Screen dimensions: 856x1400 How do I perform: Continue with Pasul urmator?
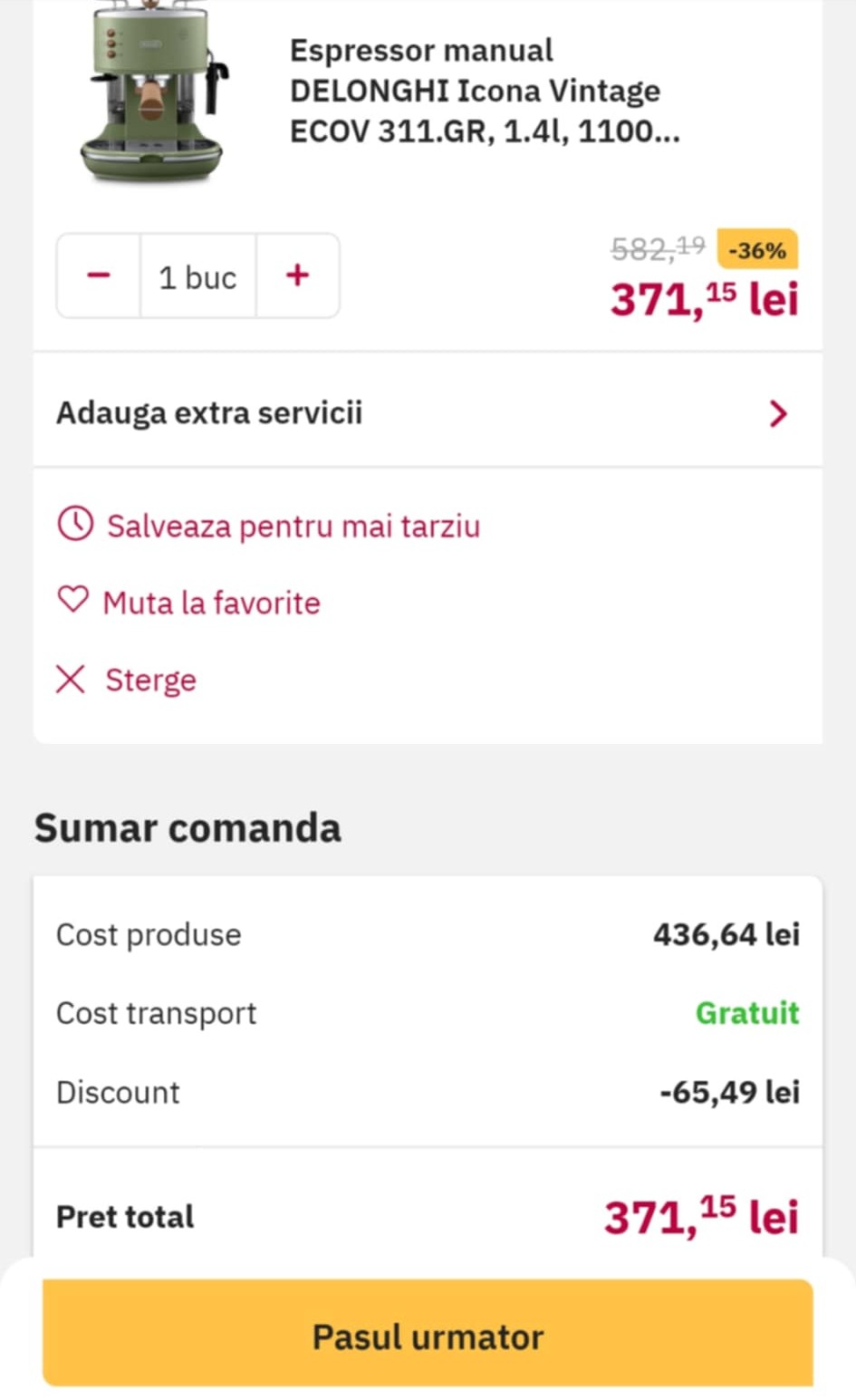click(x=428, y=1336)
